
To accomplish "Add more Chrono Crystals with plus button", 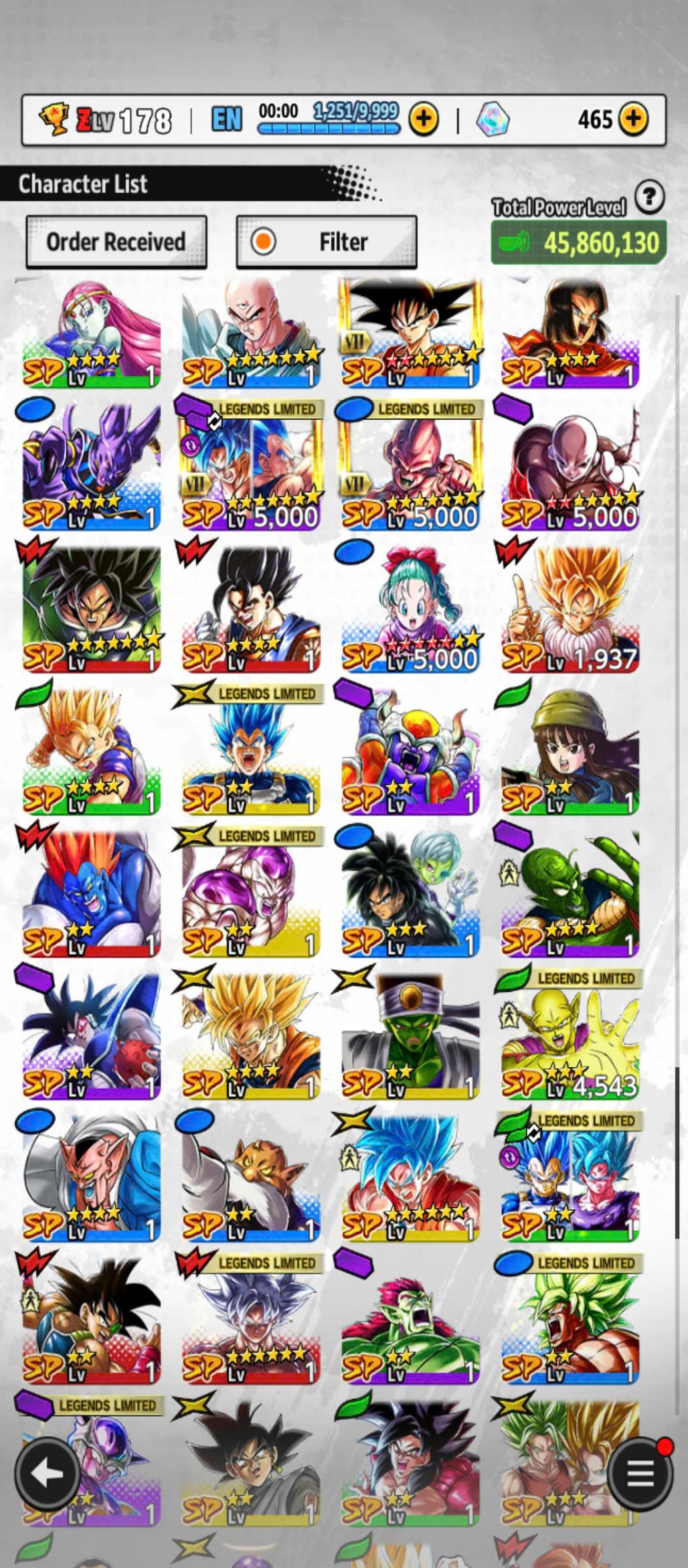I will (x=632, y=119).
